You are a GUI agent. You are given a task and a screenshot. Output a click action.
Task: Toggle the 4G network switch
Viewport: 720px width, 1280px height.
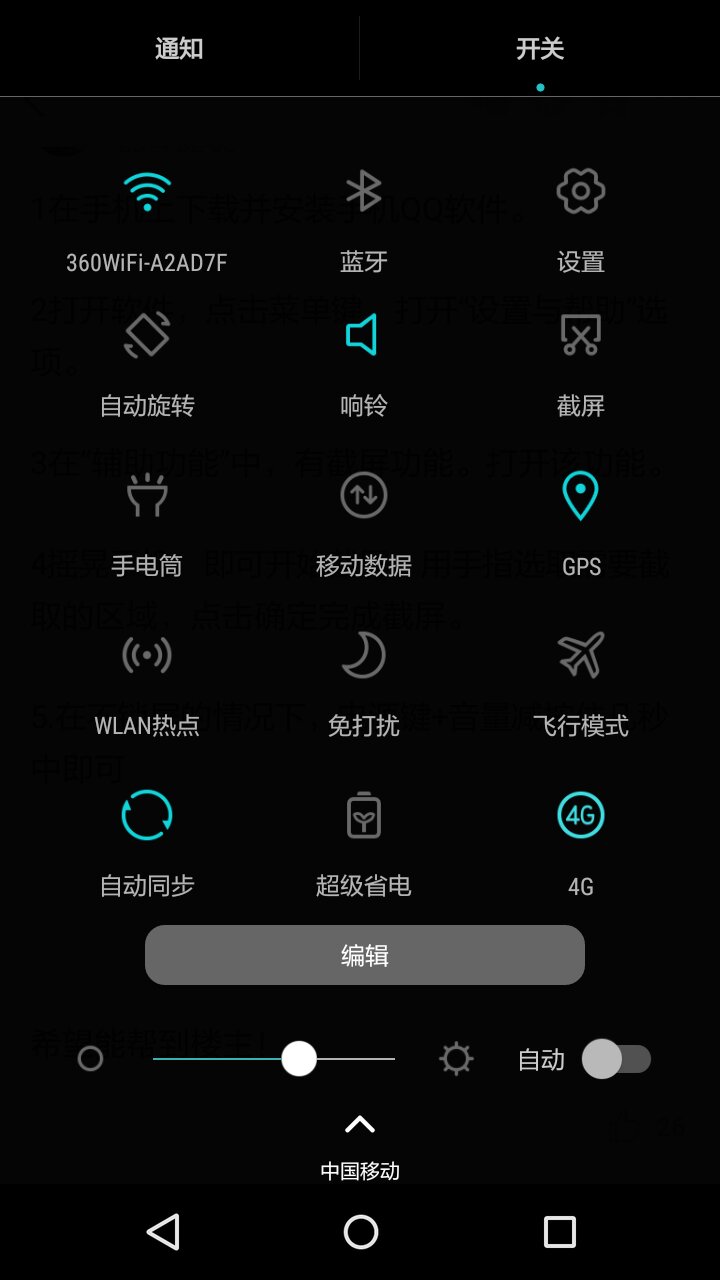[x=580, y=816]
